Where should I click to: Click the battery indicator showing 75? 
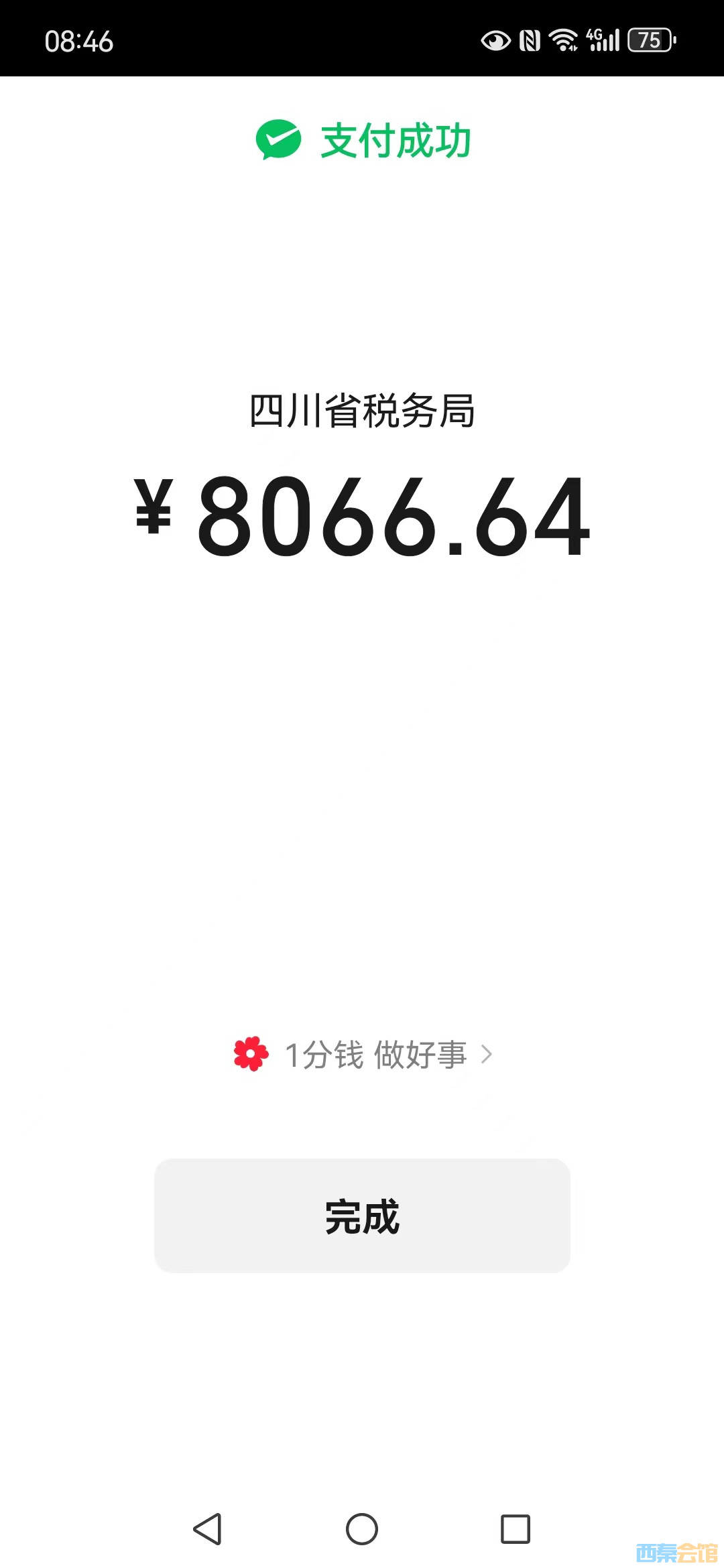click(649, 42)
